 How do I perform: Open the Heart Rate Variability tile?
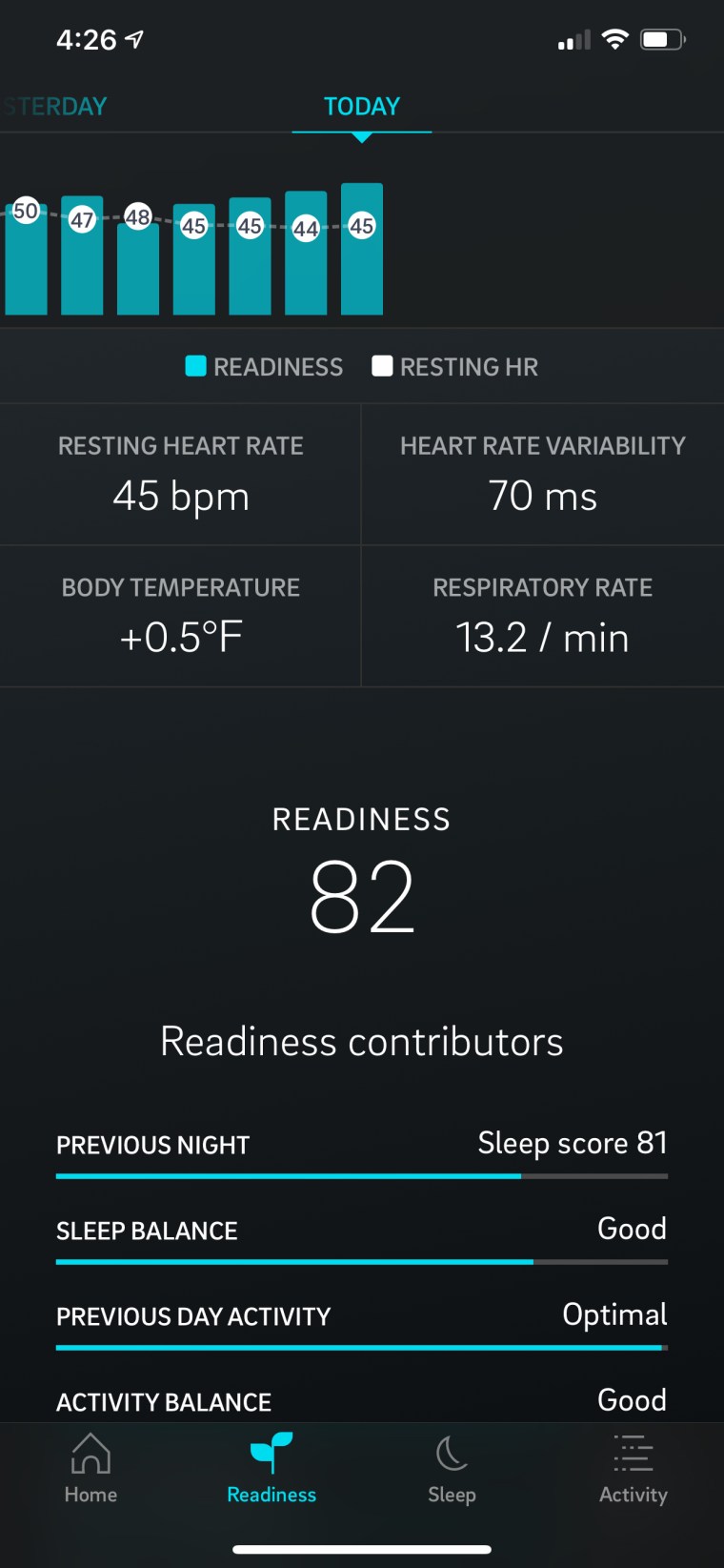[x=542, y=475]
